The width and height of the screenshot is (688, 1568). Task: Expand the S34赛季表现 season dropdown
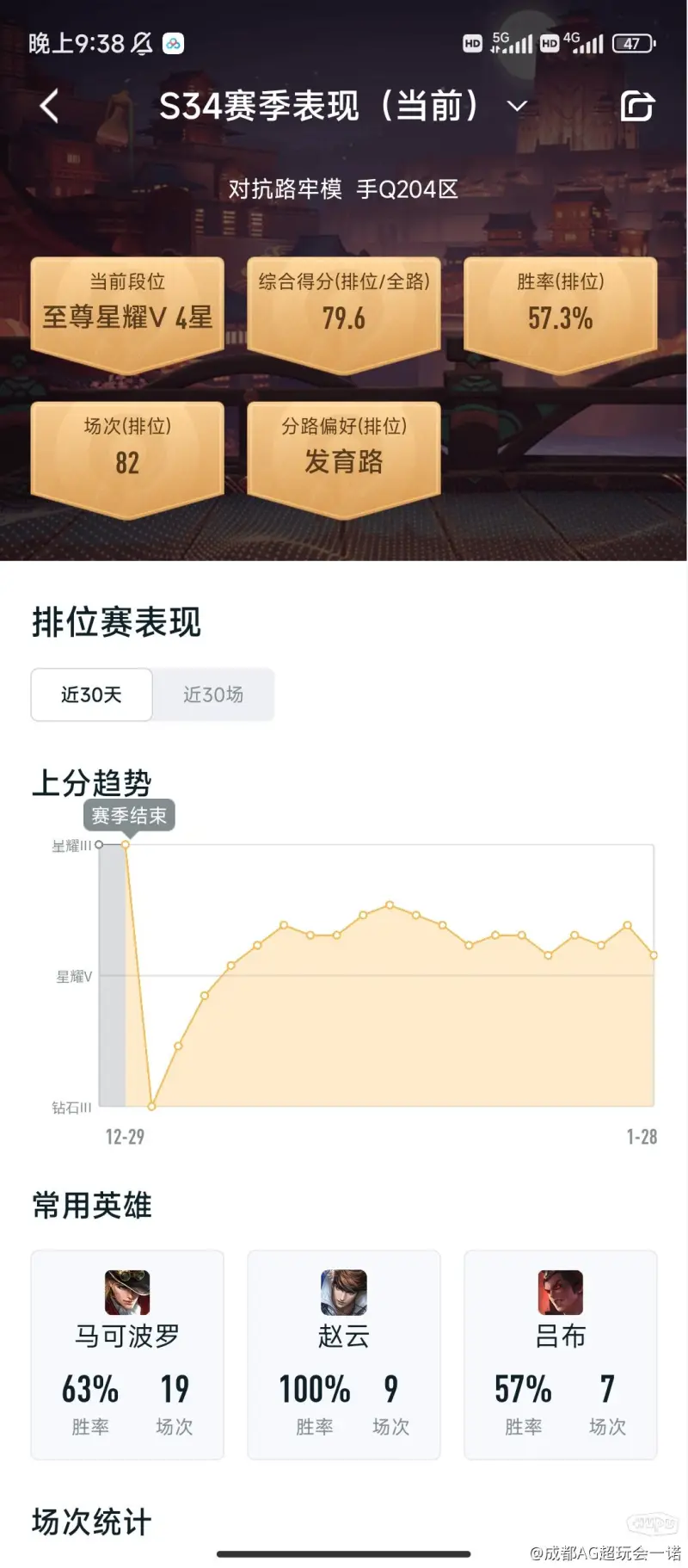[516, 106]
